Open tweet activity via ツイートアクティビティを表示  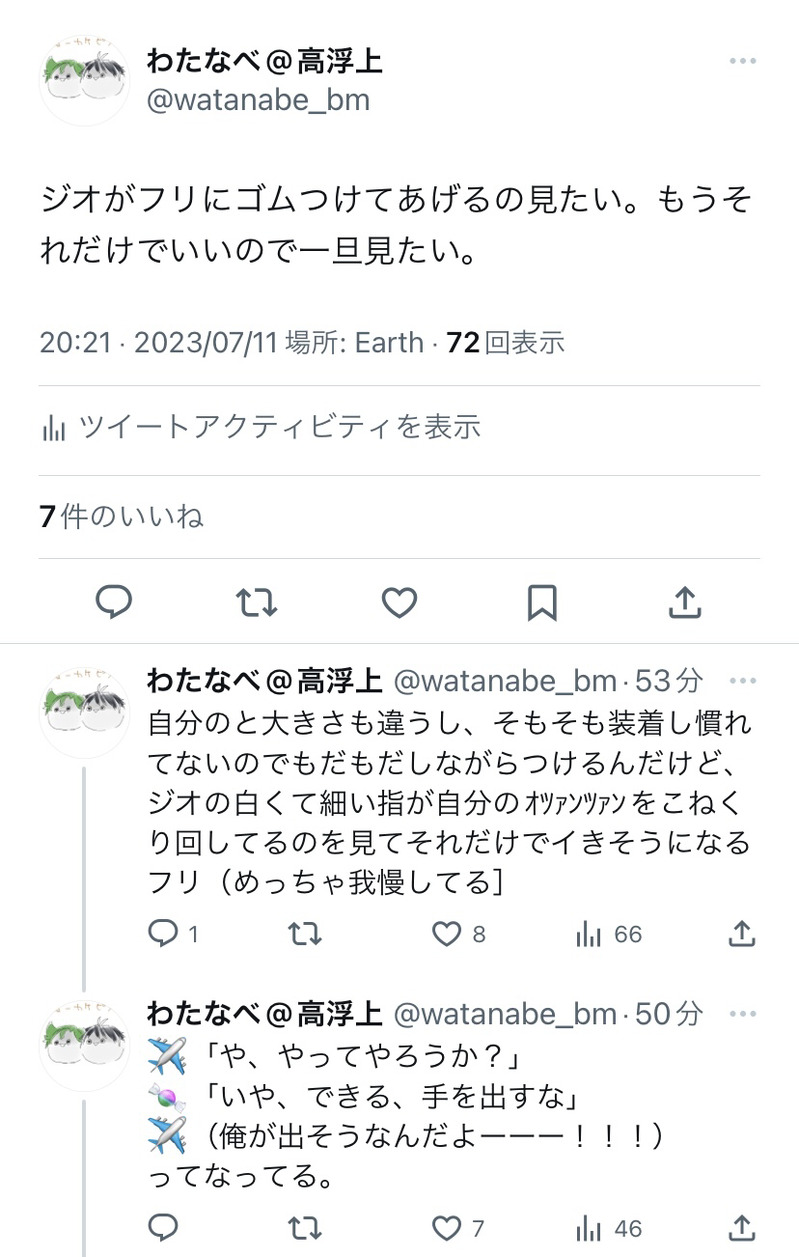[260, 427]
